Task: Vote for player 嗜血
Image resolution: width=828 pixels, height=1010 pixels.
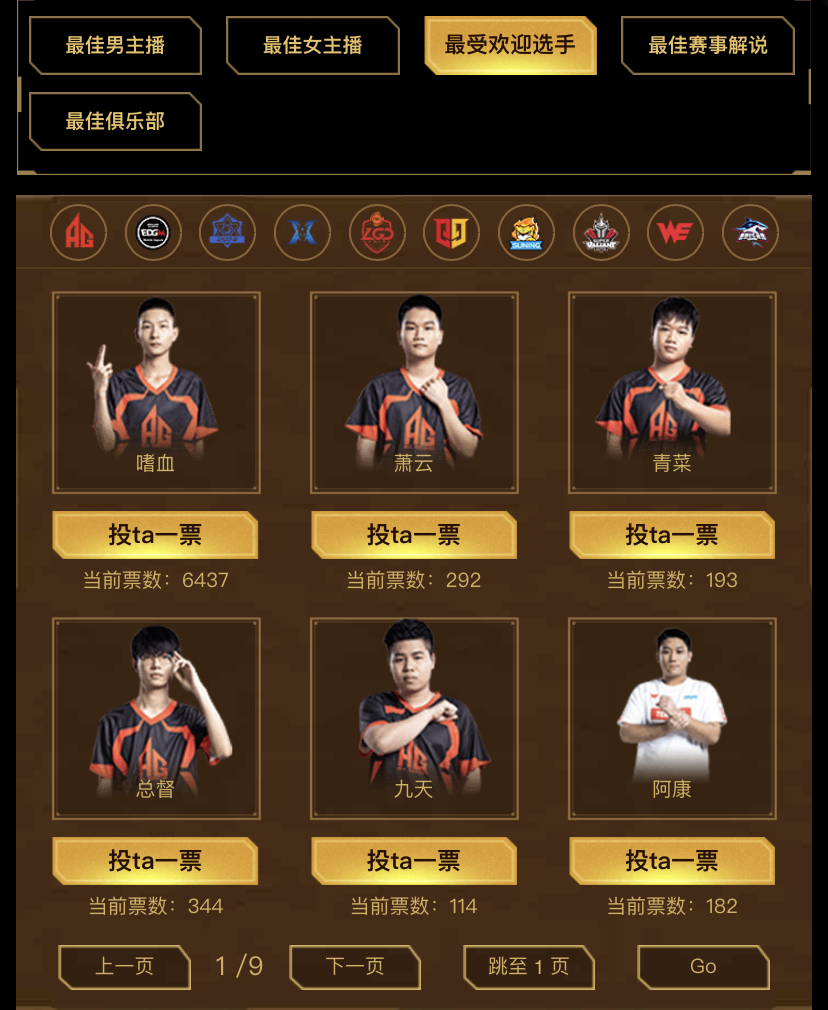Action: (x=155, y=535)
